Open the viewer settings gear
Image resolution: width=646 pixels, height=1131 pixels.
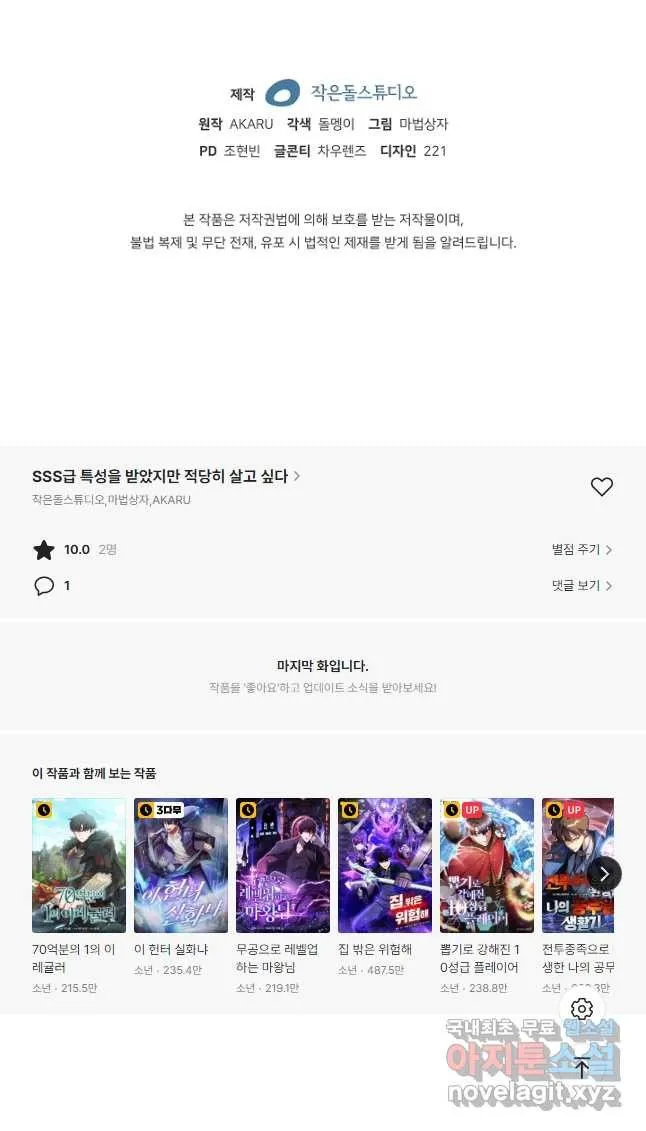581,1008
